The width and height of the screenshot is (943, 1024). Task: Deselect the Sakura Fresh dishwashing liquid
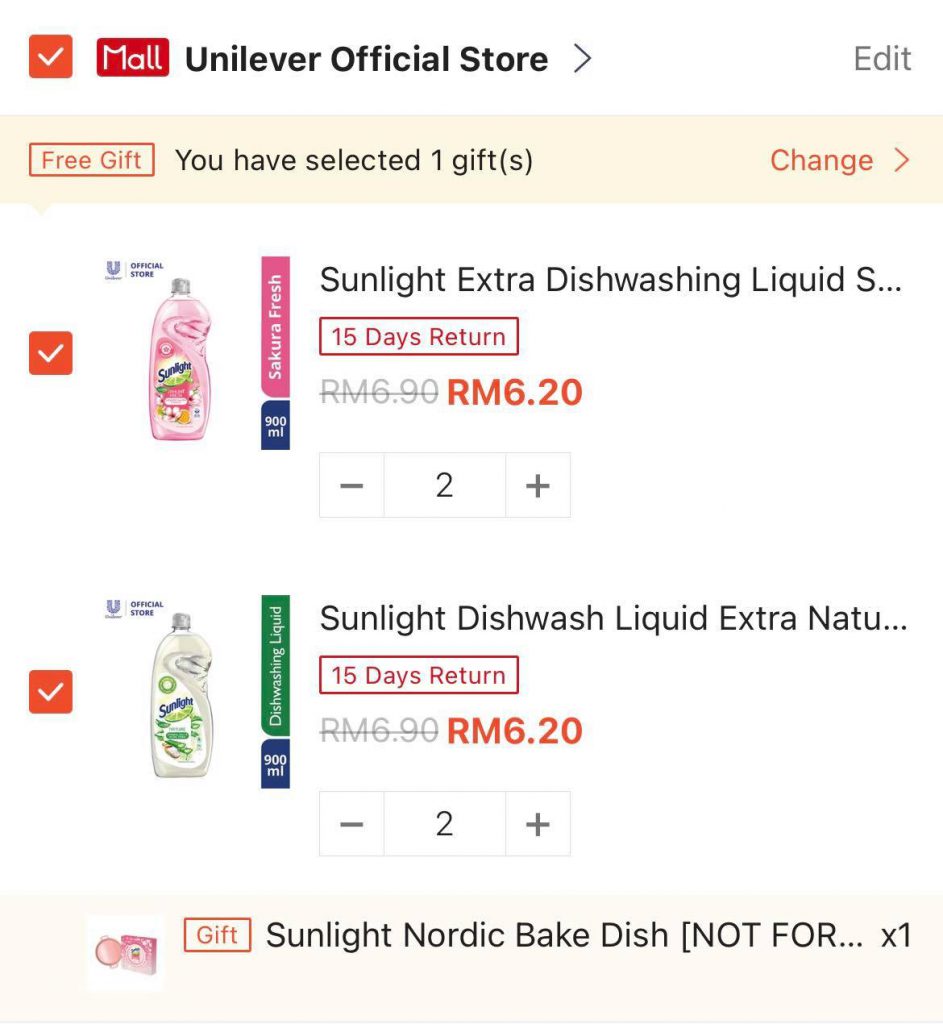[x=50, y=353]
